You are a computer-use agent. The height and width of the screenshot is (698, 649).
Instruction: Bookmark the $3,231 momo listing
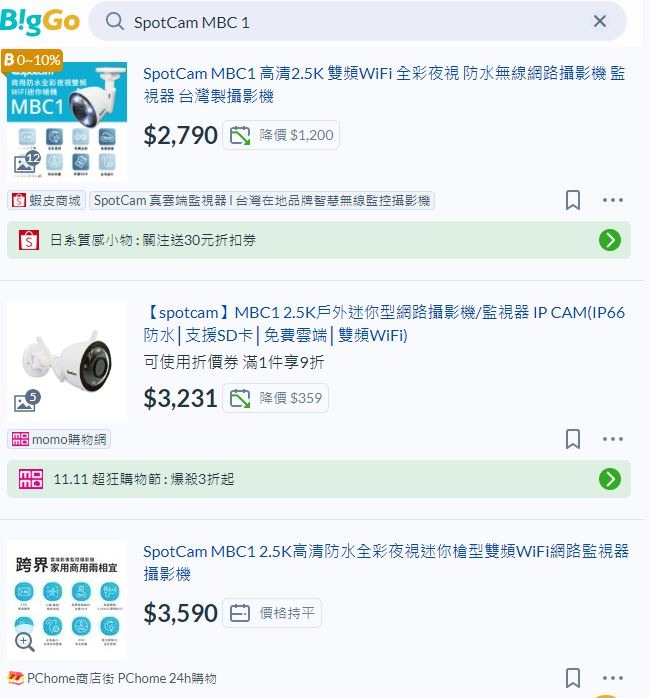click(573, 439)
